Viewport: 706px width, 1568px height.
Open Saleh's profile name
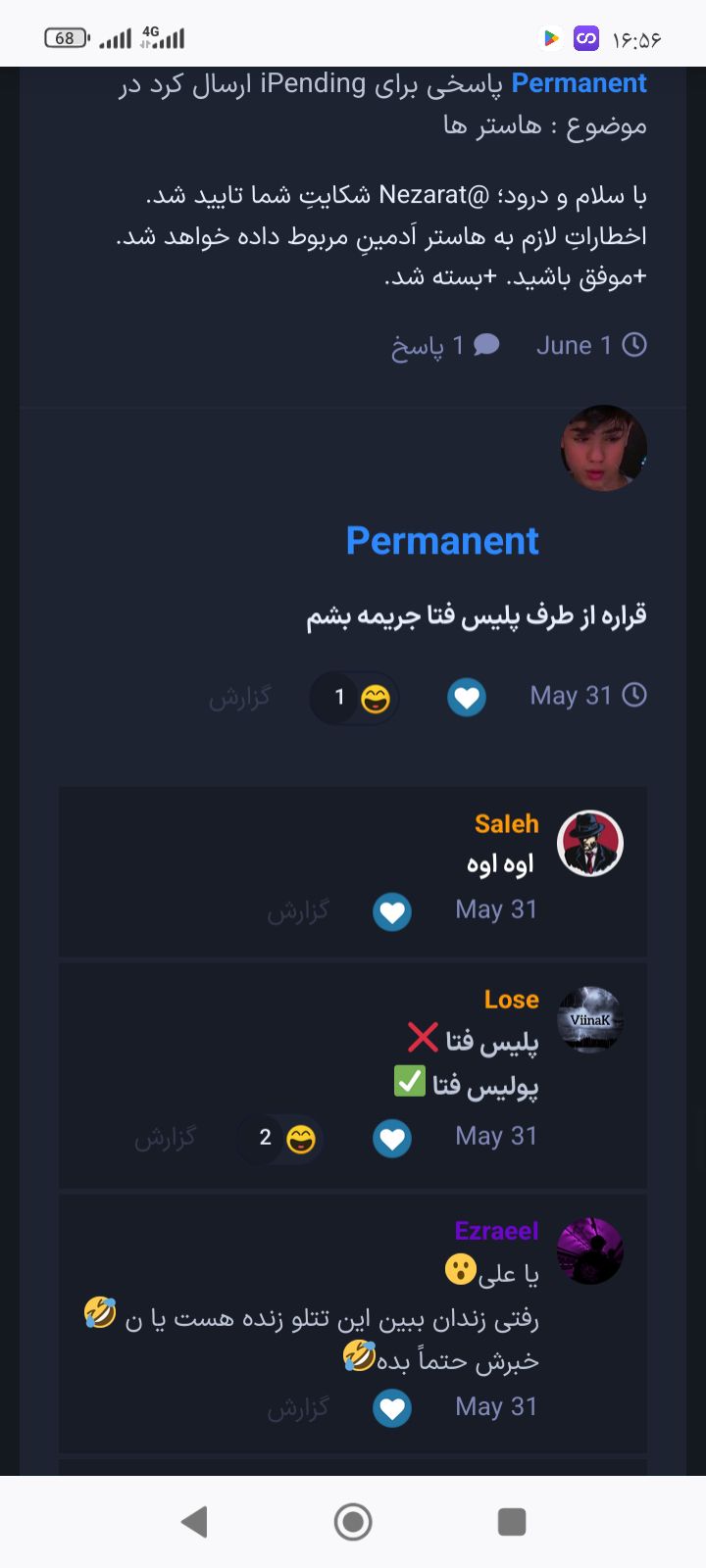(507, 824)
